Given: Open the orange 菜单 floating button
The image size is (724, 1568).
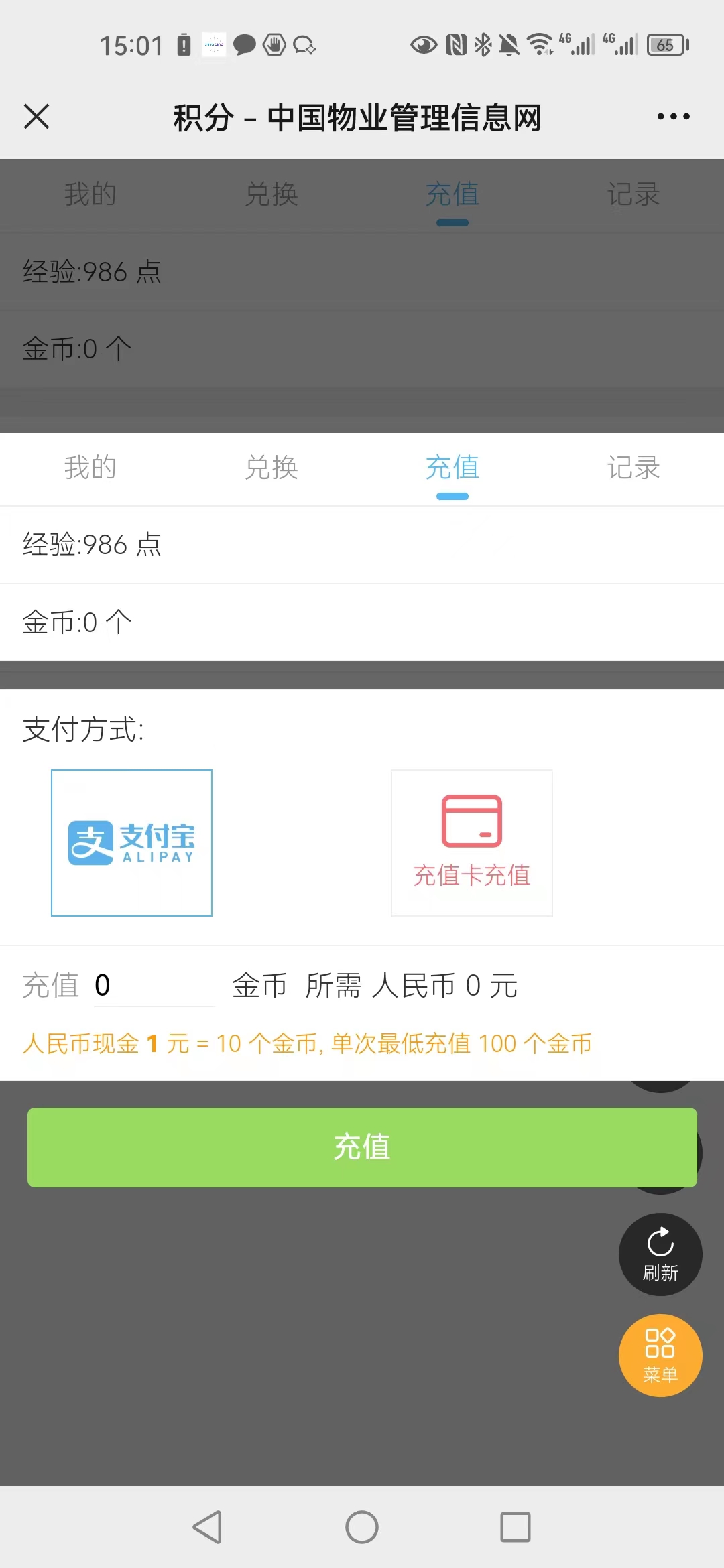Looking at the screenshot, I should coord(660,1356).
